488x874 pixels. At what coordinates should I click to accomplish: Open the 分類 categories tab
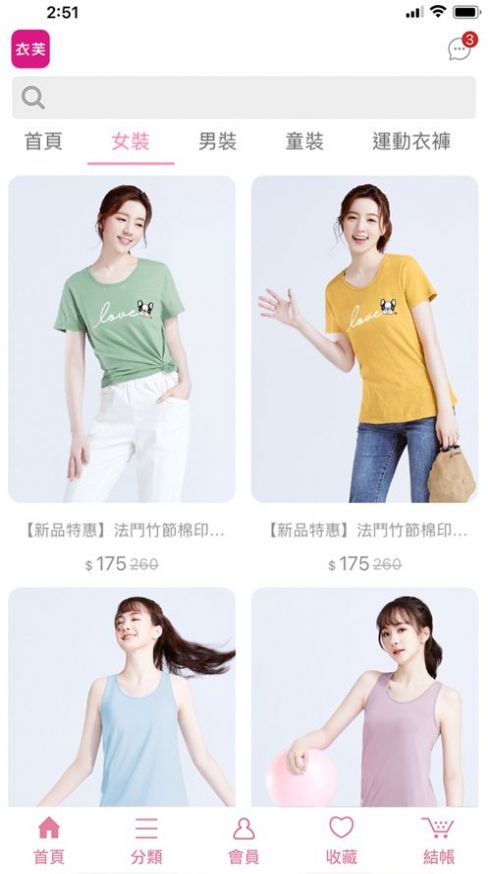click(x=146, y=841)
